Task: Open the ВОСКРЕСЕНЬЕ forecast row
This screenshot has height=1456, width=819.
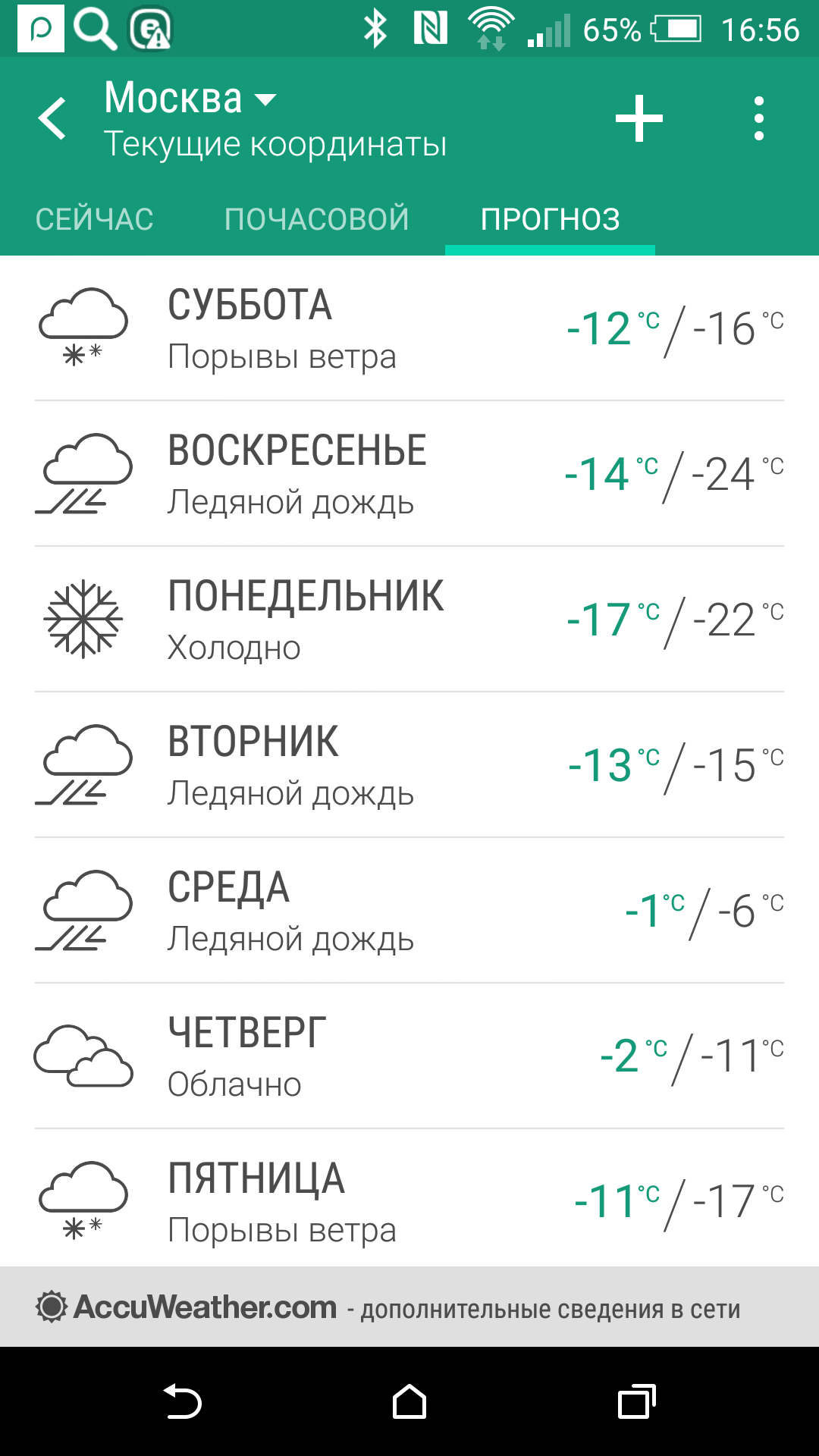Action: coord(409,474)
